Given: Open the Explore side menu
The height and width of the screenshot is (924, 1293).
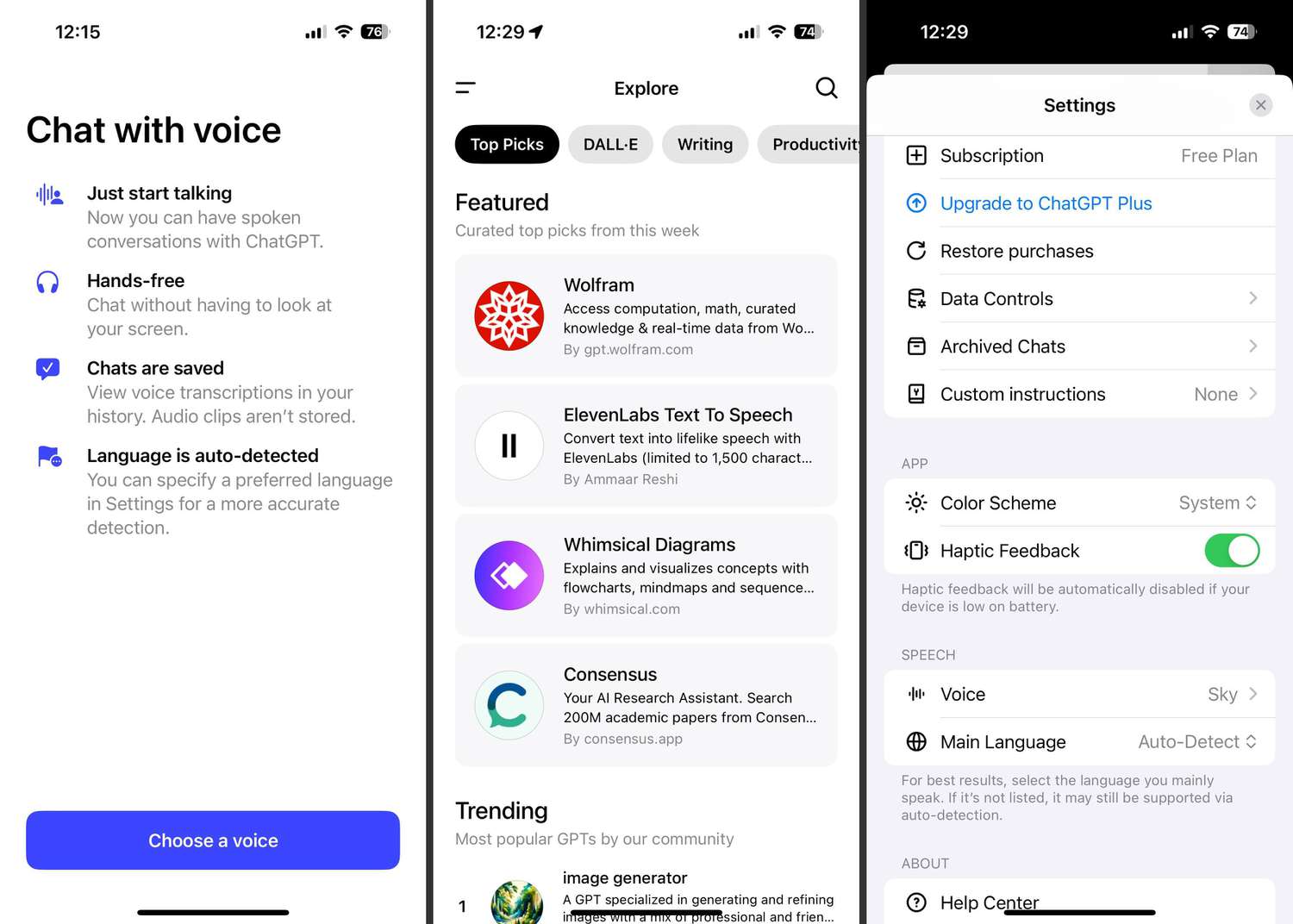Looking at the screenshot, I should point(465,88).
